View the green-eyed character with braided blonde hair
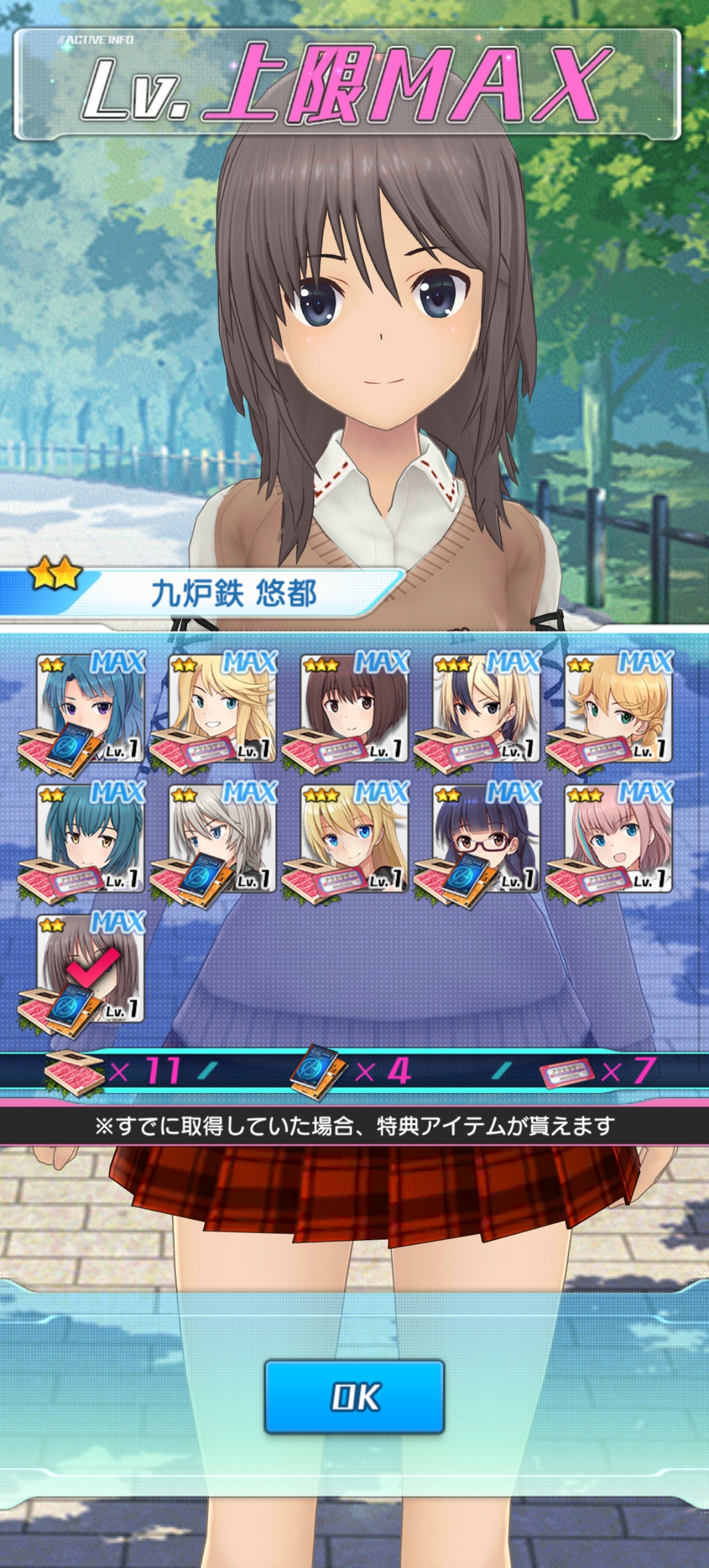709x1568 pixels. click(x=618, y=709)
